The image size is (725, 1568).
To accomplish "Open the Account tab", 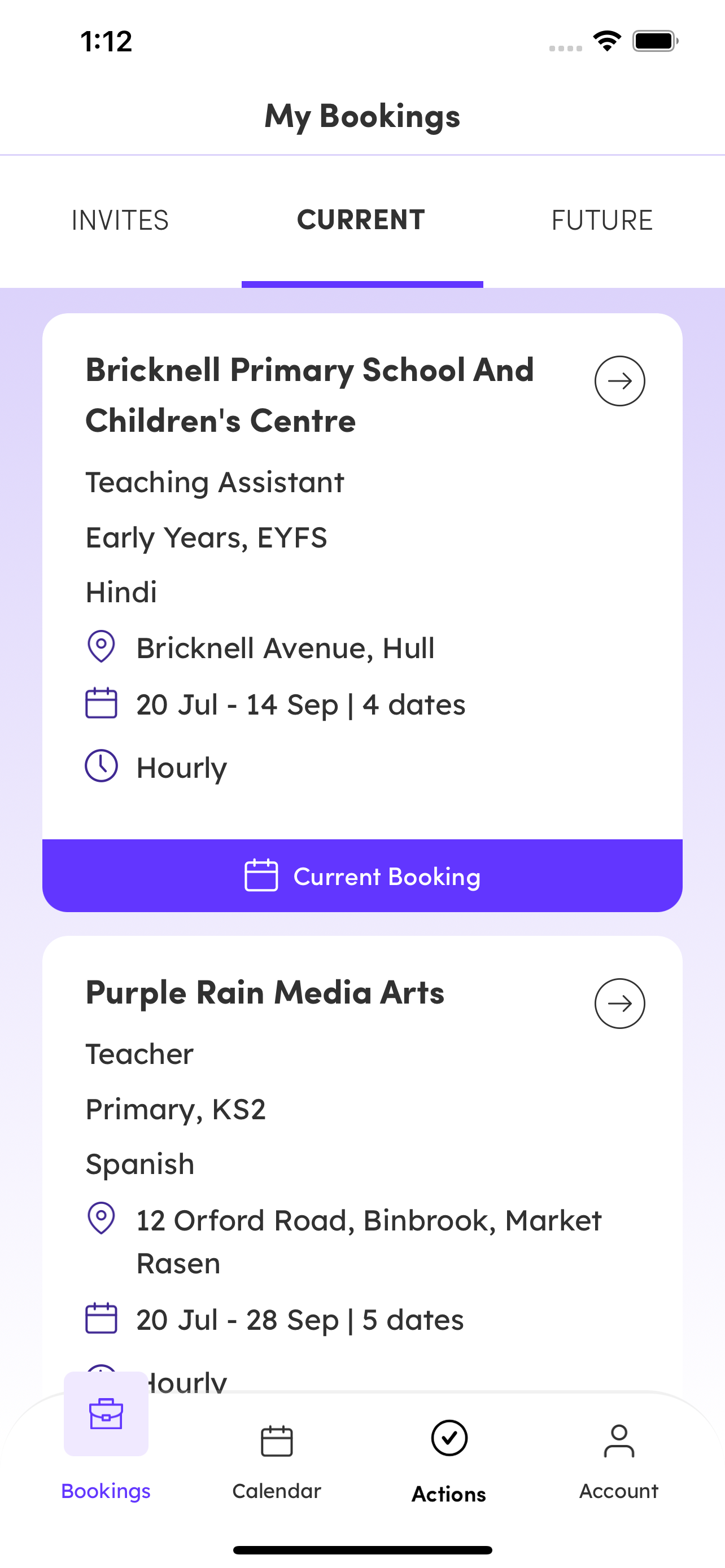I will pyautogui.click(x=619, y=1461).
